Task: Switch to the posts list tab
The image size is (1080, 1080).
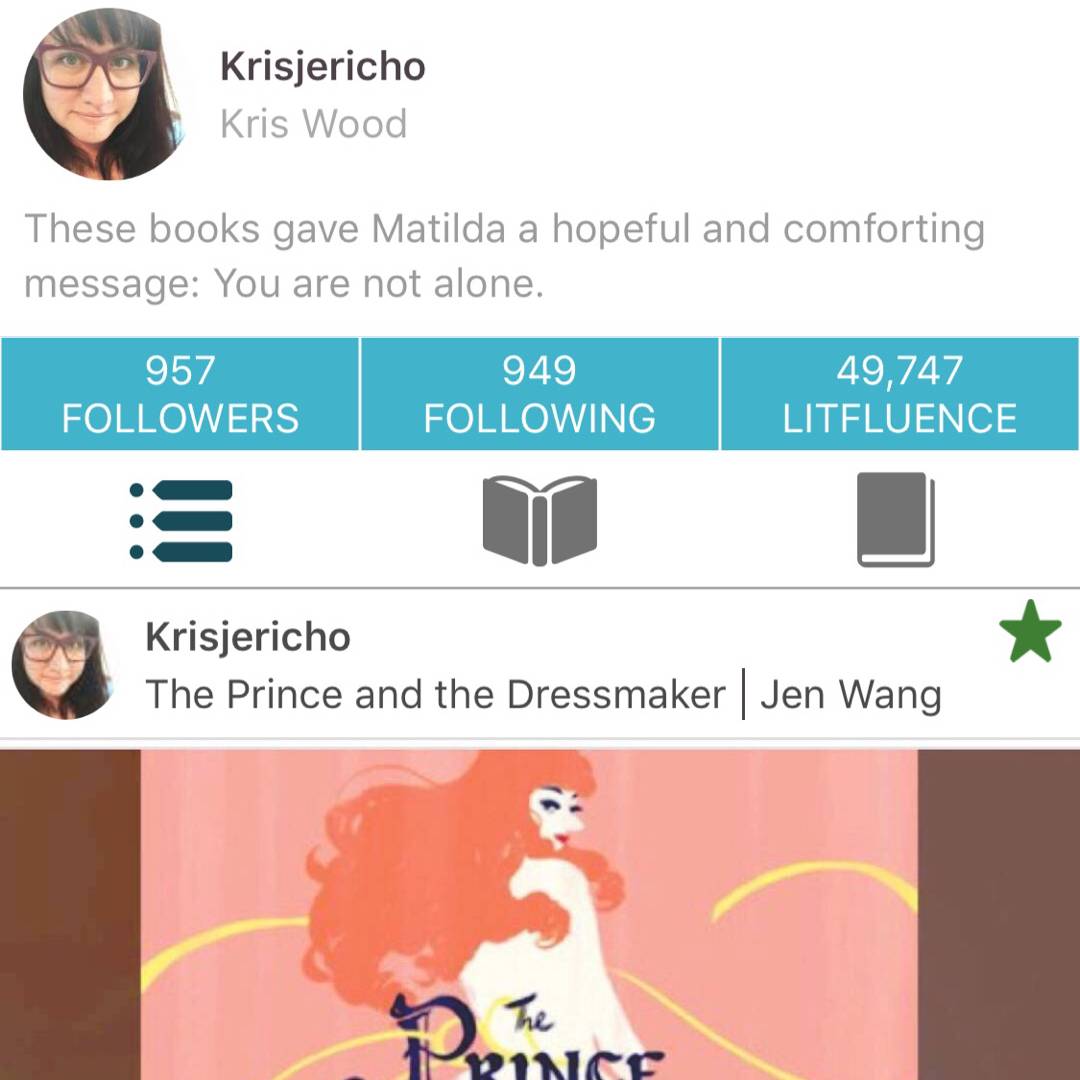Action: click(182, 520)
